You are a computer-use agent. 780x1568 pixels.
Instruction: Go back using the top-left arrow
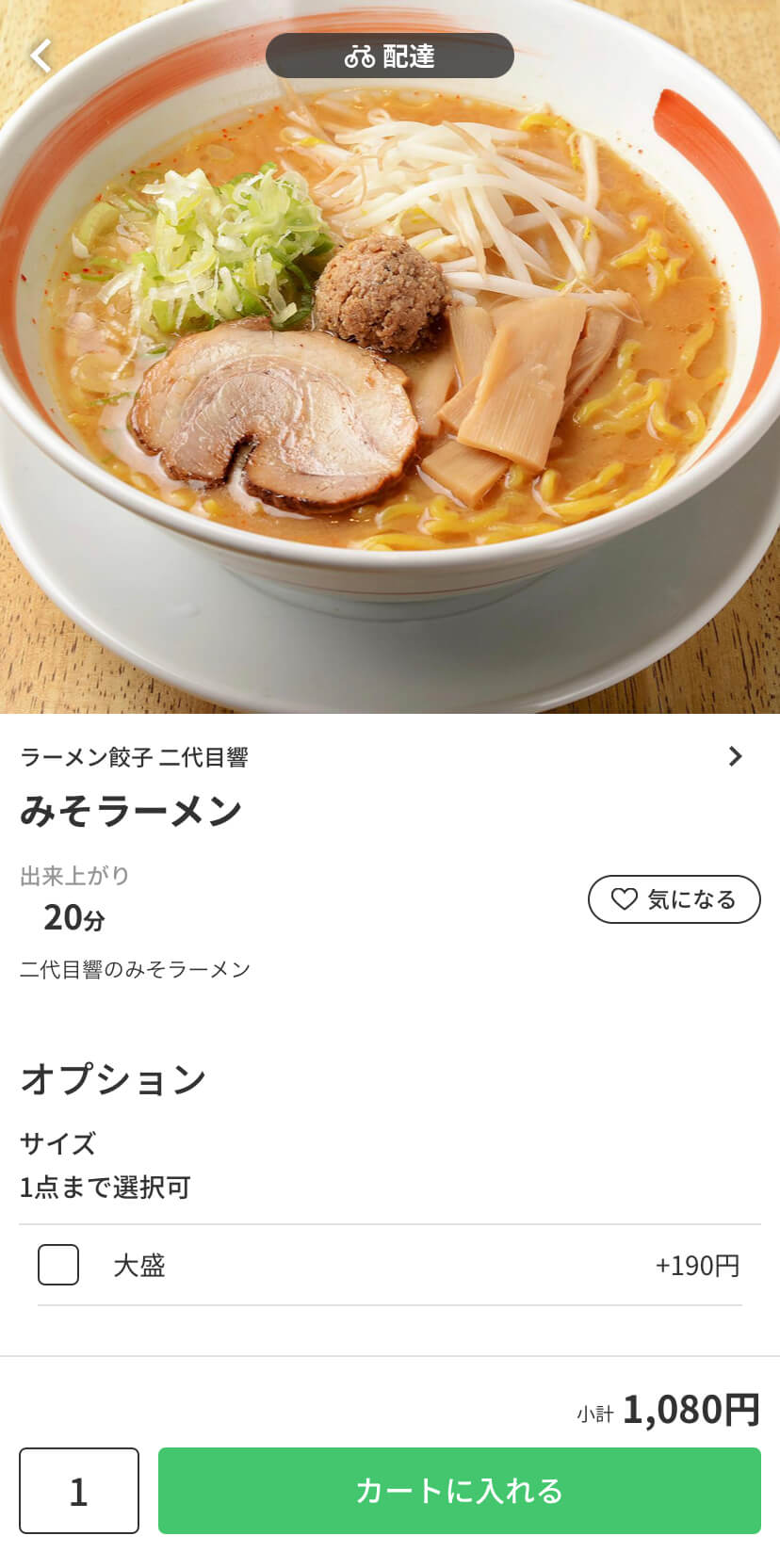coord(41,56)
